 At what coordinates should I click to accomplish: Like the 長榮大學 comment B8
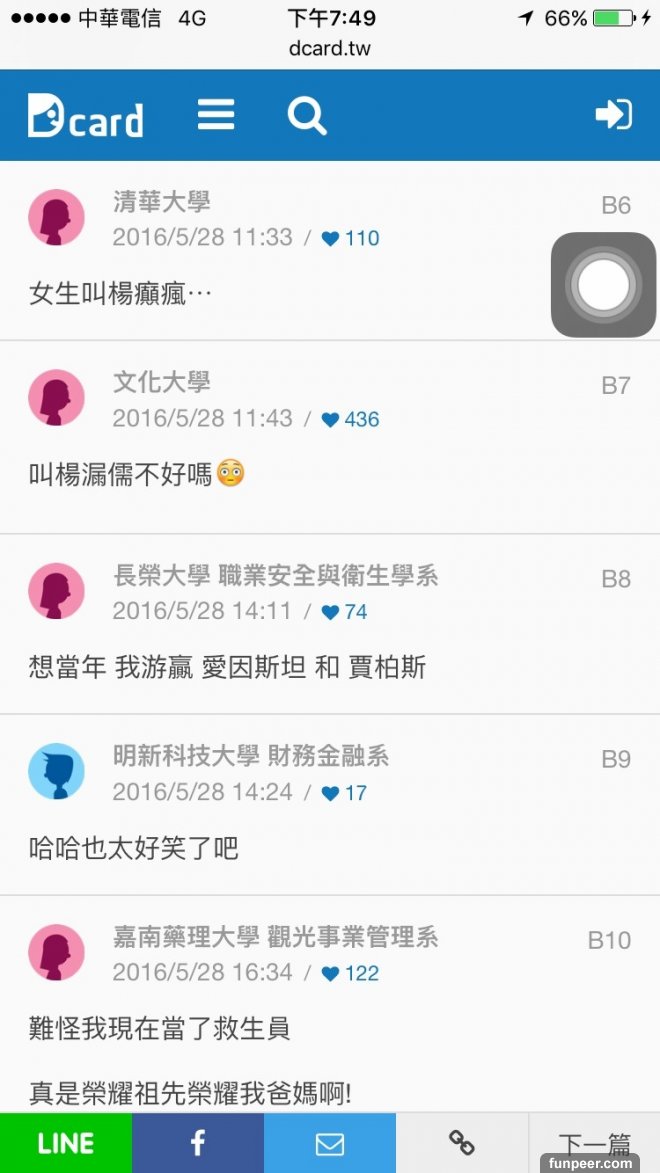[331, 612]
